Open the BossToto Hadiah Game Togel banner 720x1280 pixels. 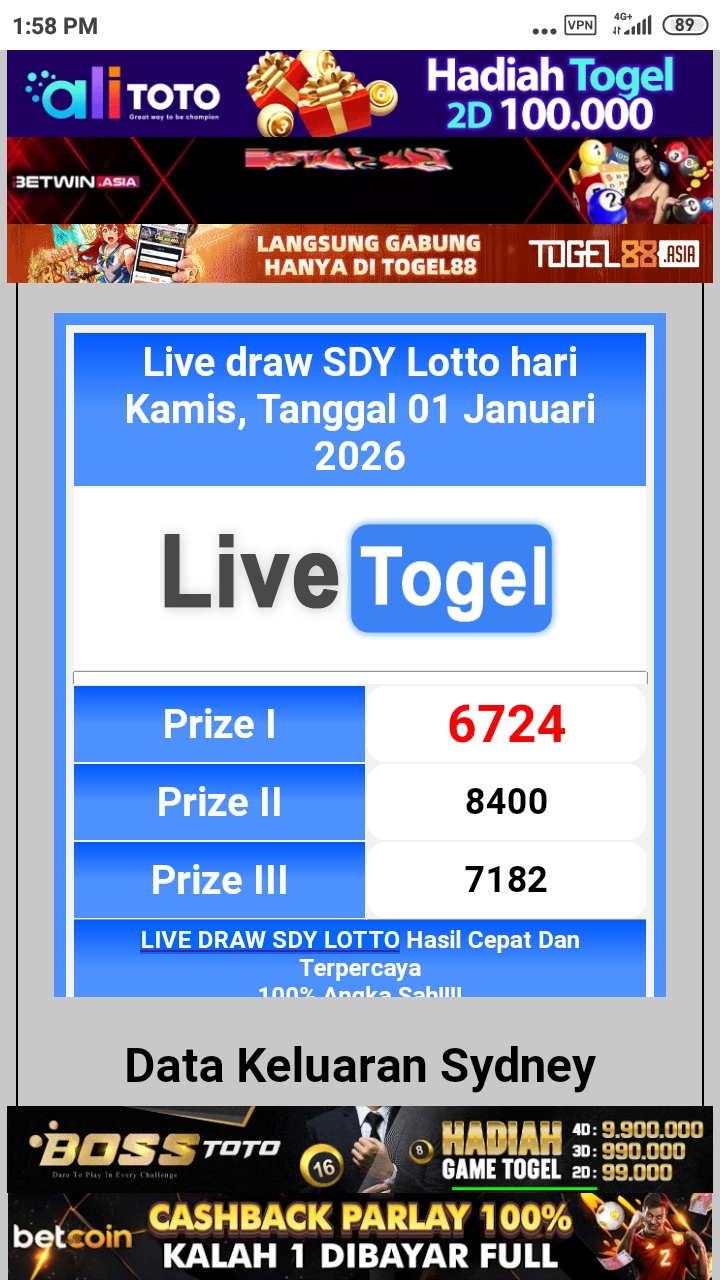click(360, 1149)
